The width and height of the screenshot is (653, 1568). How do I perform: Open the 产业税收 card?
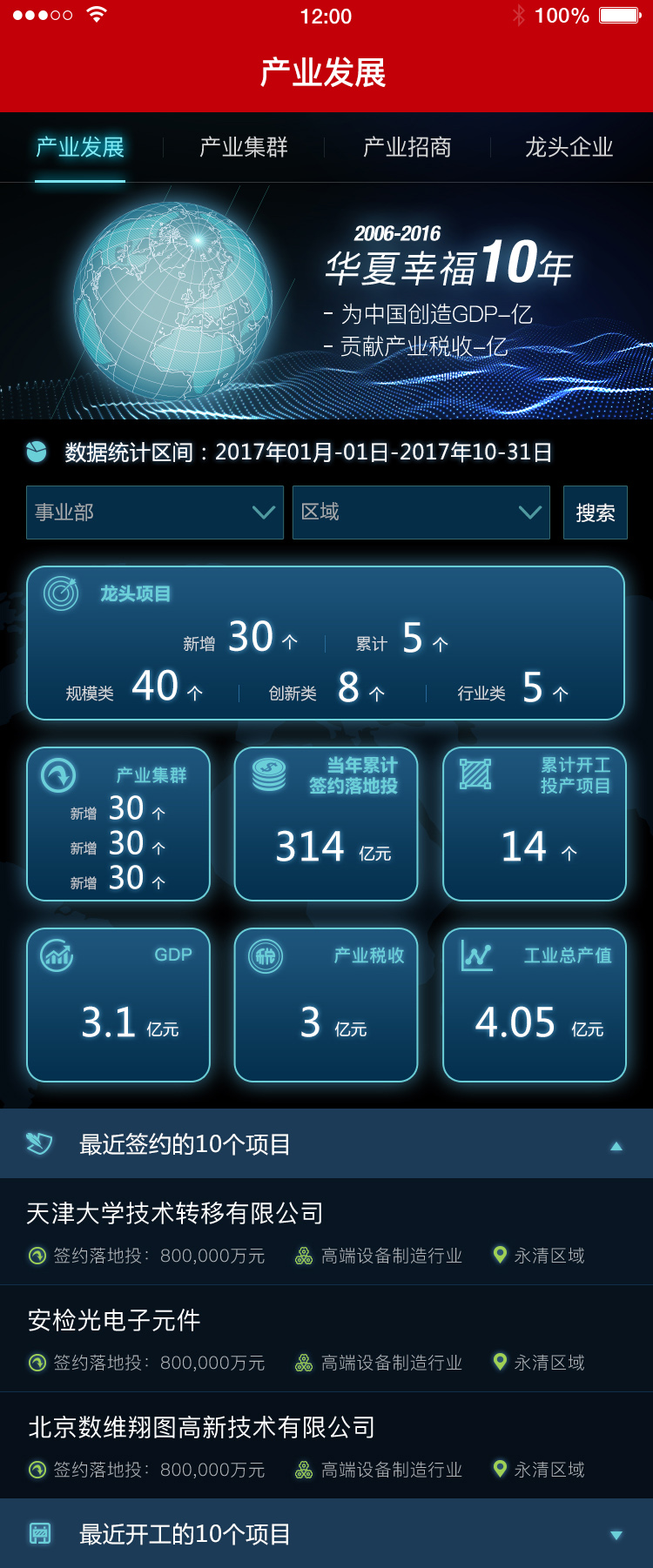326,1005
